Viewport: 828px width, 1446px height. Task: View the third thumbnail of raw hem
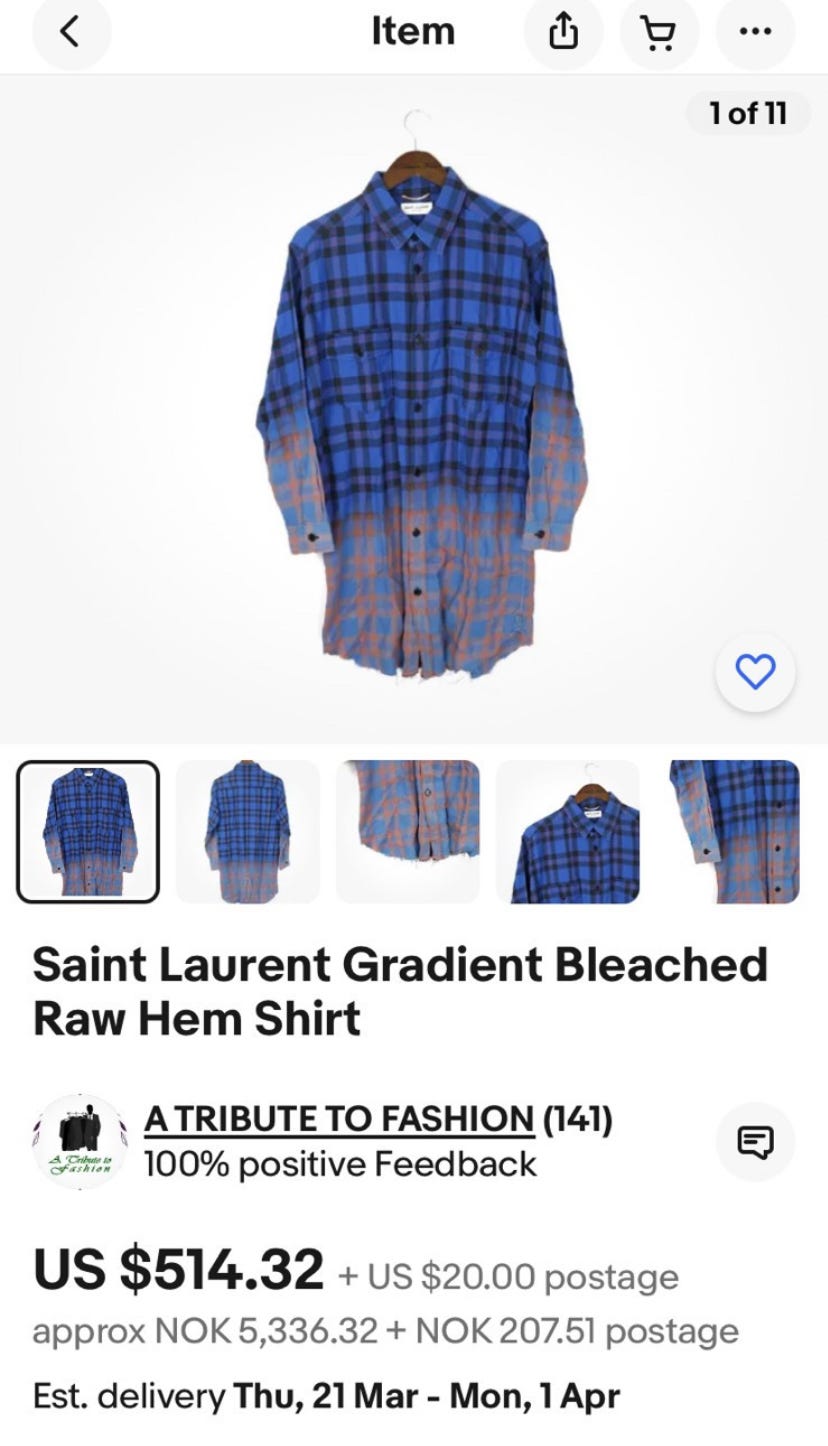click(x=408, y=832)
